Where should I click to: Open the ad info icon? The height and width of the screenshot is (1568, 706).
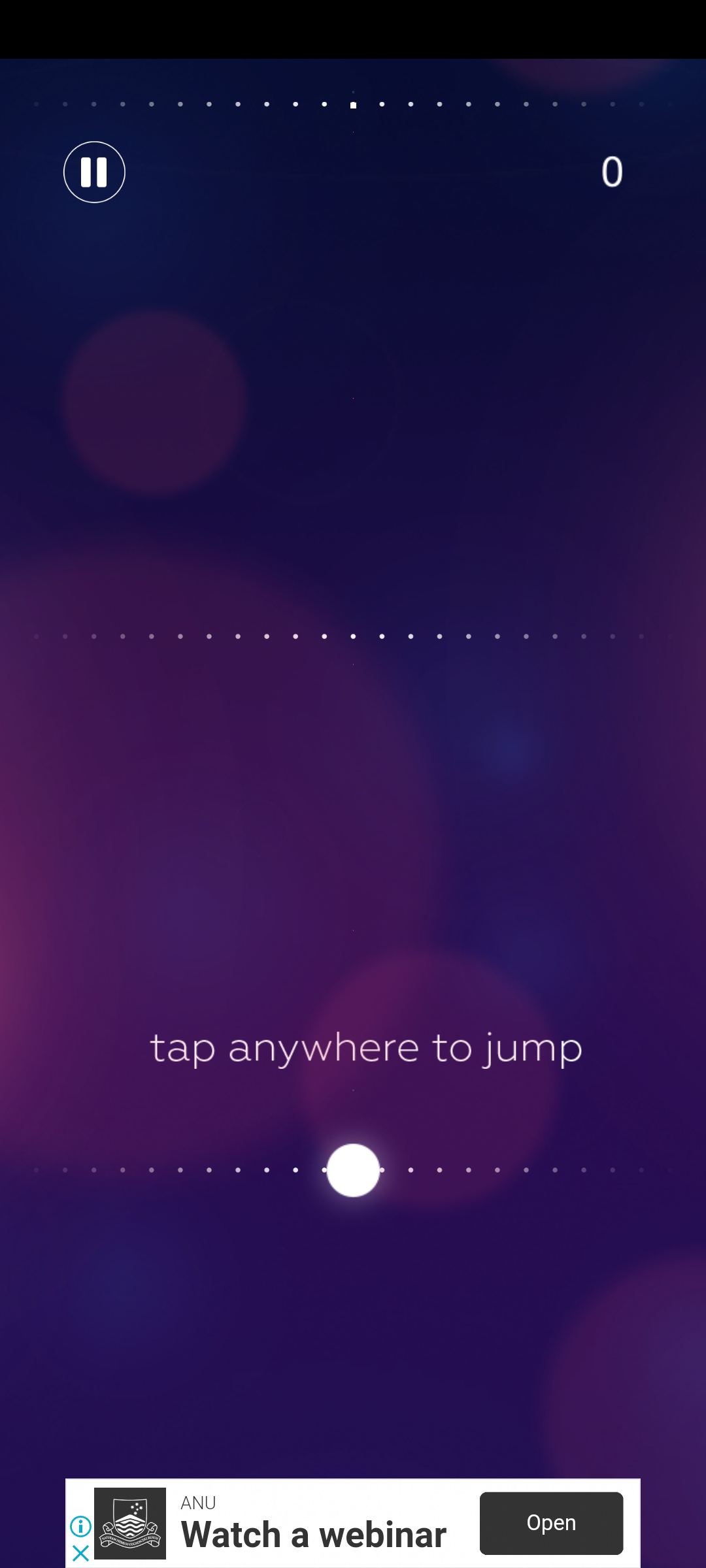(x=80, y=1526)
